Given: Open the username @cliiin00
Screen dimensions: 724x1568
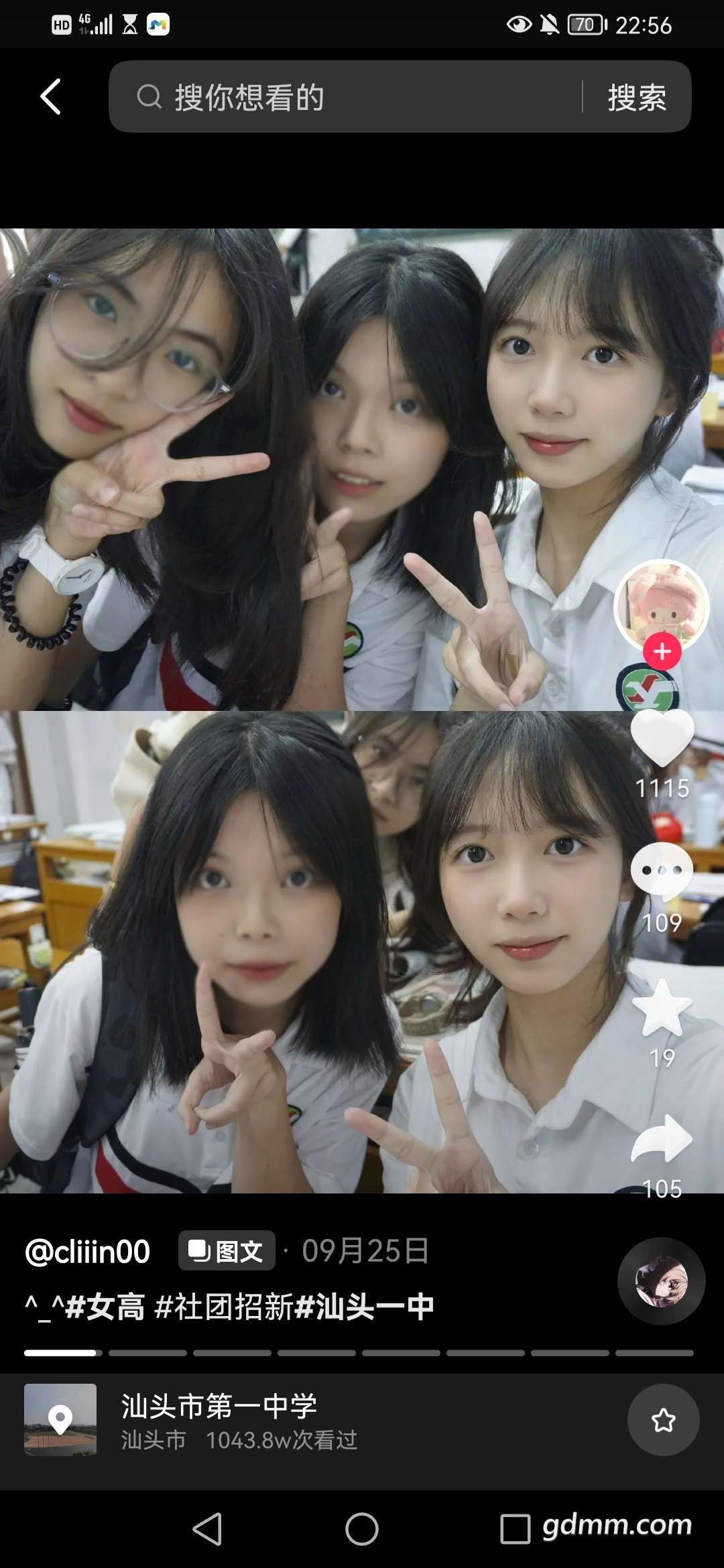Looking at the screenshot, I should pyautogui.click(x=87, y=1251).
